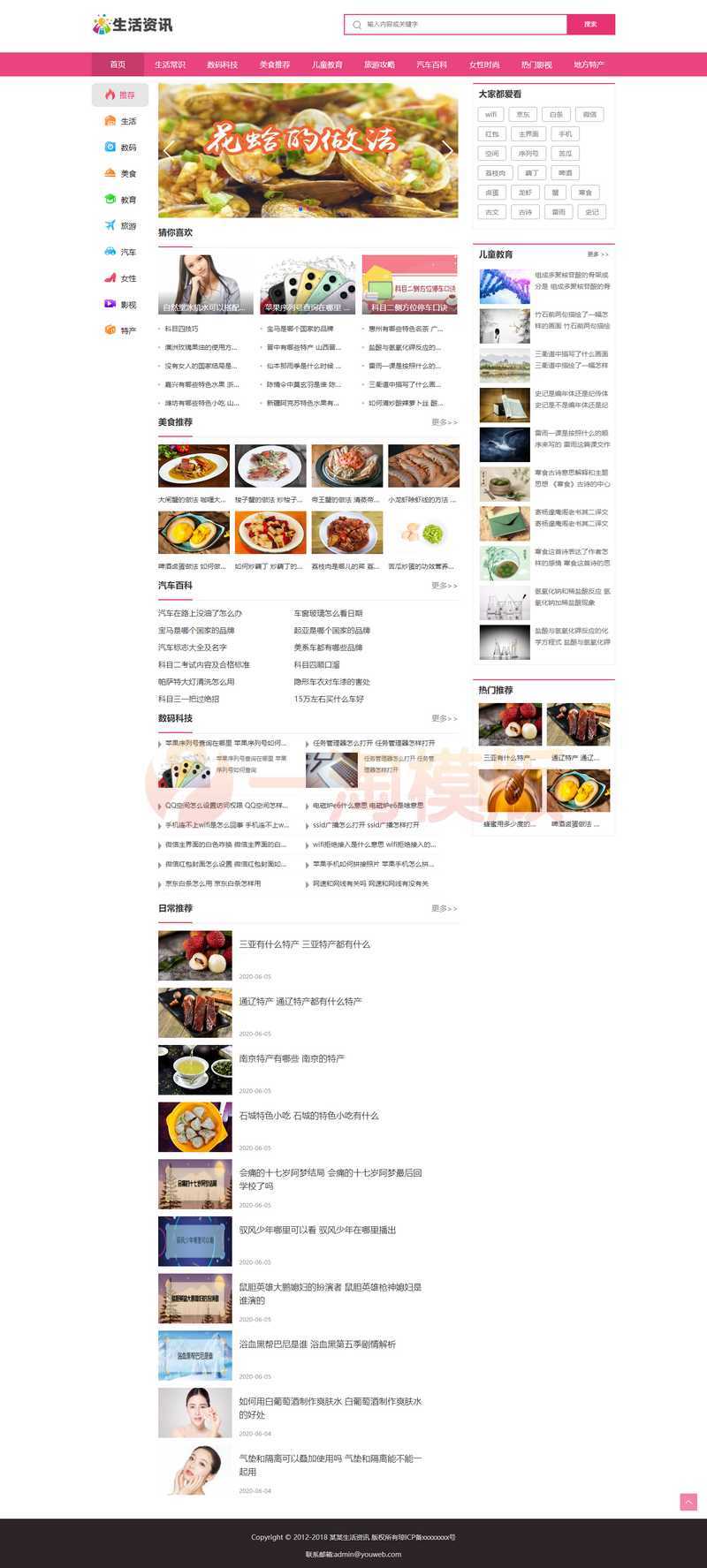
Task: Open the 三亚有什么特产 article in 日常推荐
Action: (304, 944)
